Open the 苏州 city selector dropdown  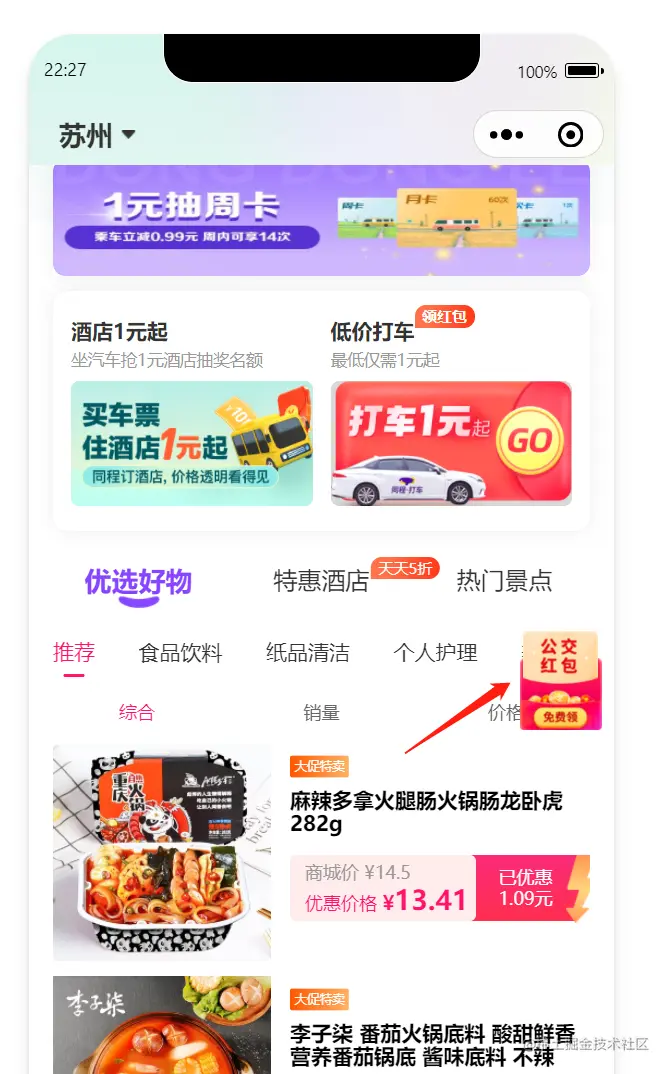pos(97,136)
